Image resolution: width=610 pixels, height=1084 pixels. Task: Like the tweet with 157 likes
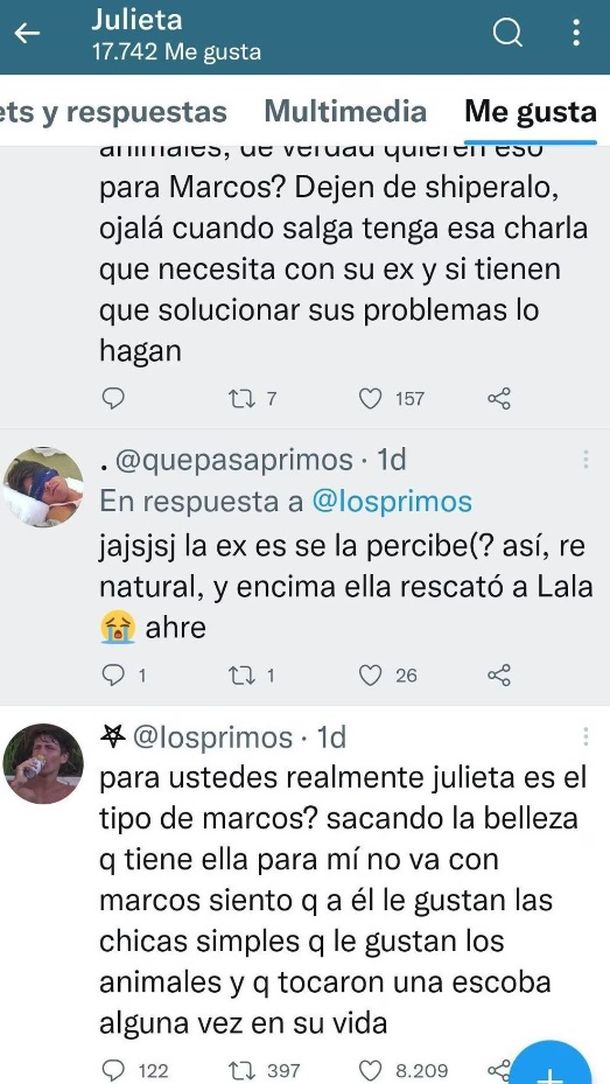point(371,399)
